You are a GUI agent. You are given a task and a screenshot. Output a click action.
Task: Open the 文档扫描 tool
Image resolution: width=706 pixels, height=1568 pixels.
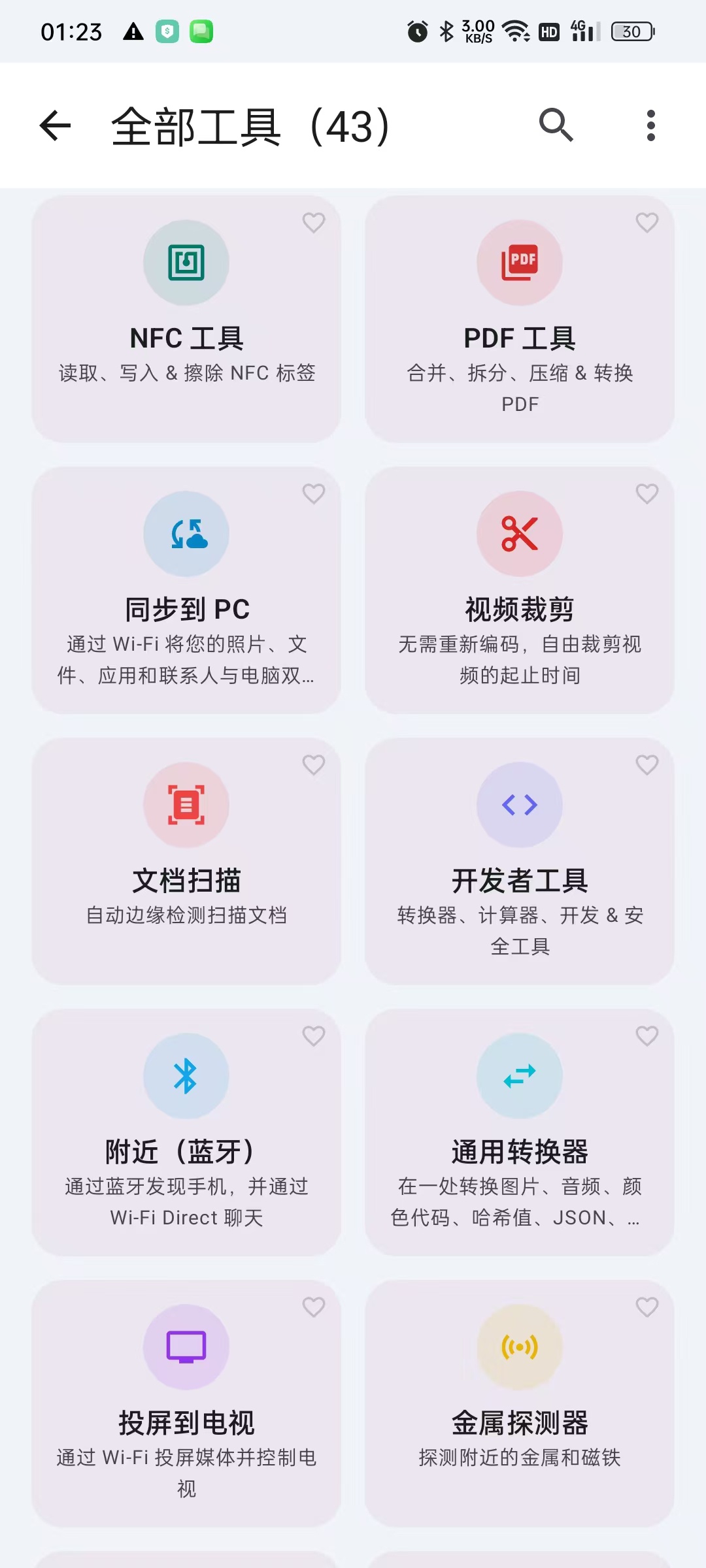click(186, 861)
